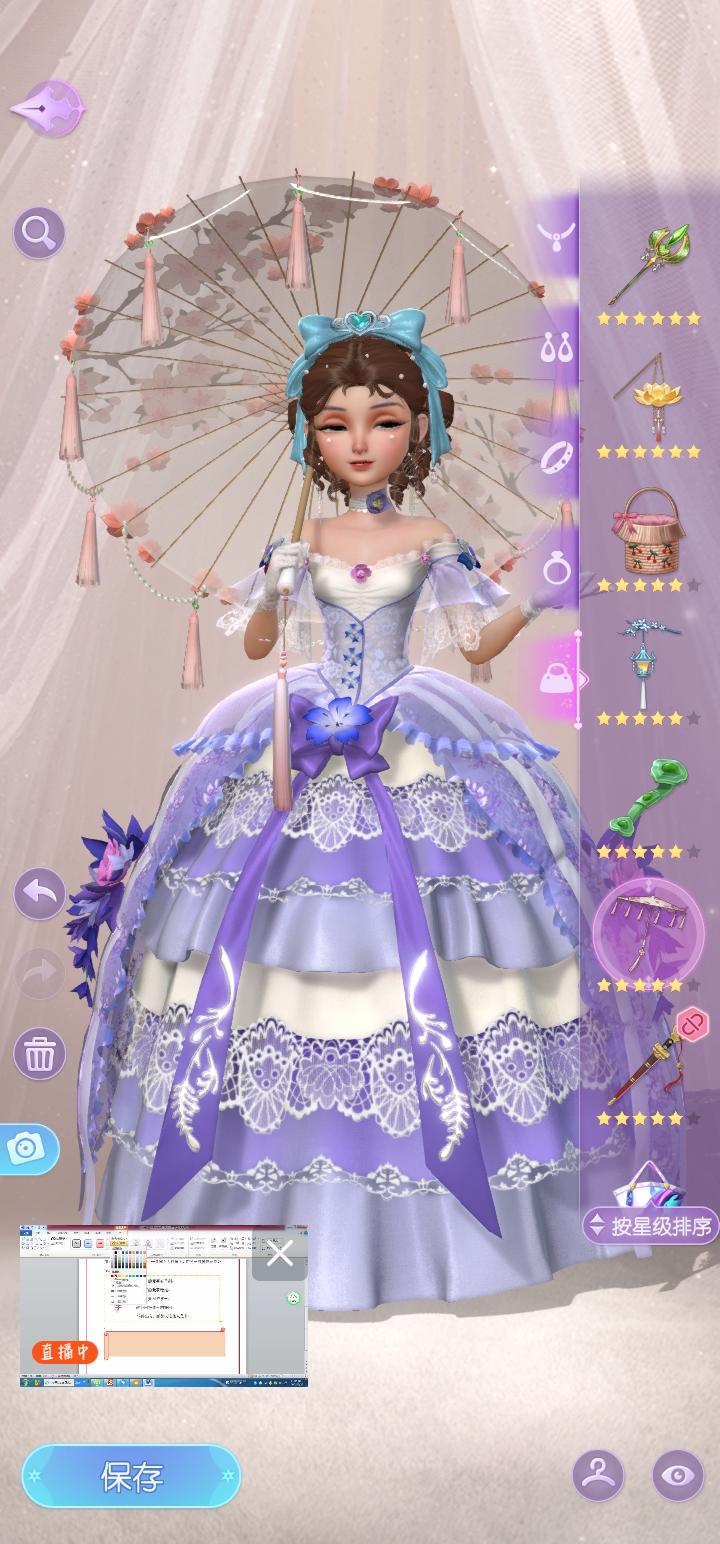Switch to the earrings tab
This screenshot has width=720, height=1544.
click(557, 348)
